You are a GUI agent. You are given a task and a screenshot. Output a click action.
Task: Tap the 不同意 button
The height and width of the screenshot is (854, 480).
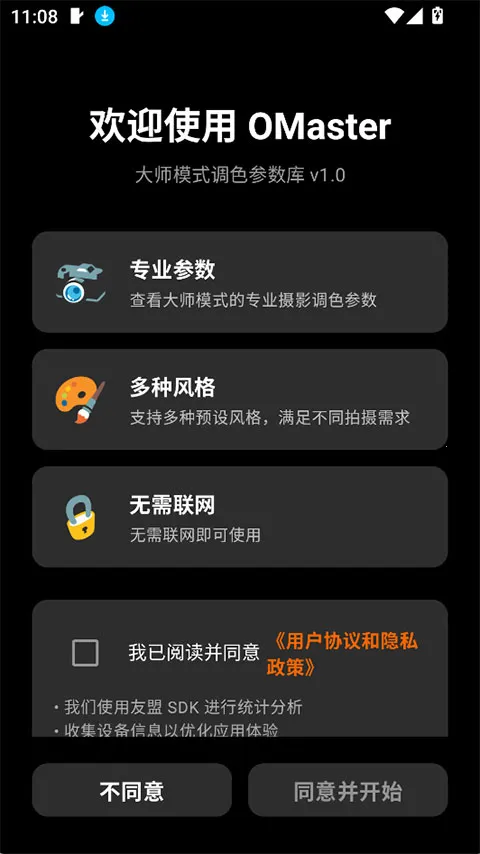pos(132,790)
